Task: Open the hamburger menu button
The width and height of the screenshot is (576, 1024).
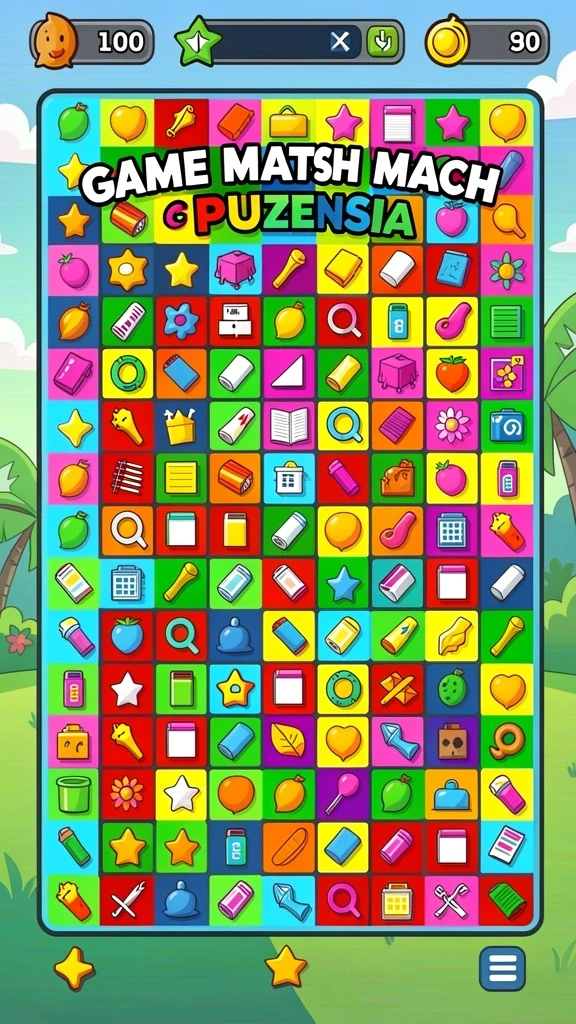Action: [502, 968]
